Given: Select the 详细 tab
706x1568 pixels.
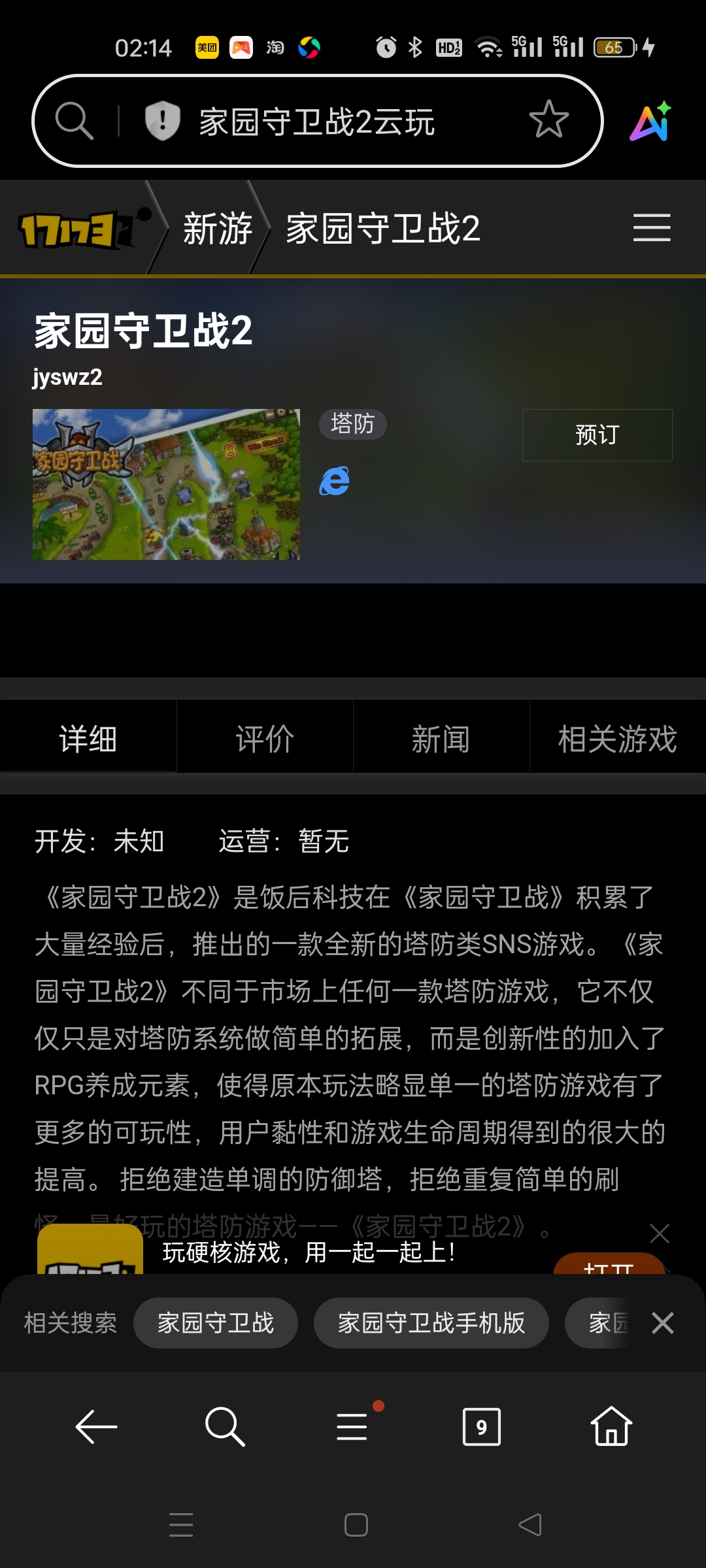Looking at the screenshot, I should (x=88, y=739).
